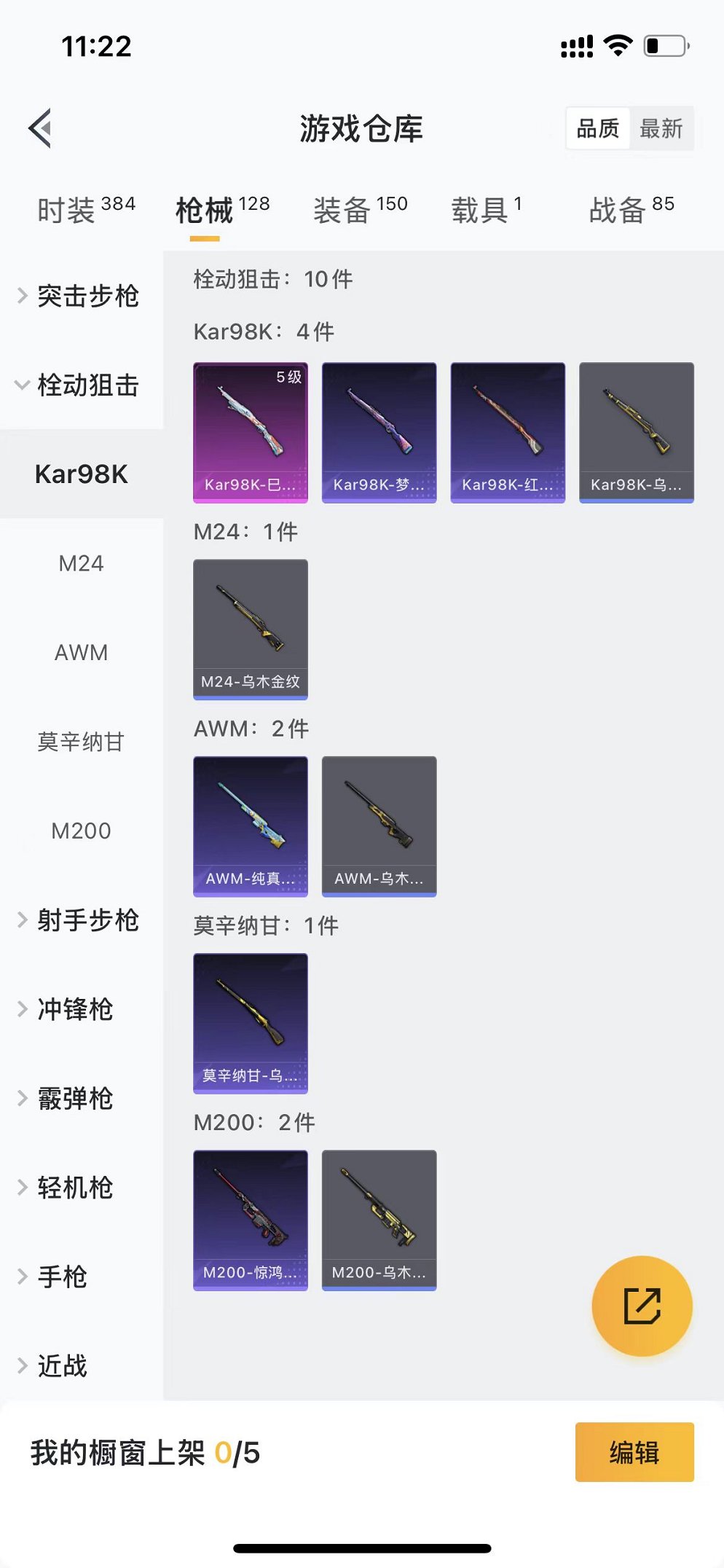Open the level 5 Kar98K skin
This screenshot has width=724, height=1568.
(x=250, y=432)
